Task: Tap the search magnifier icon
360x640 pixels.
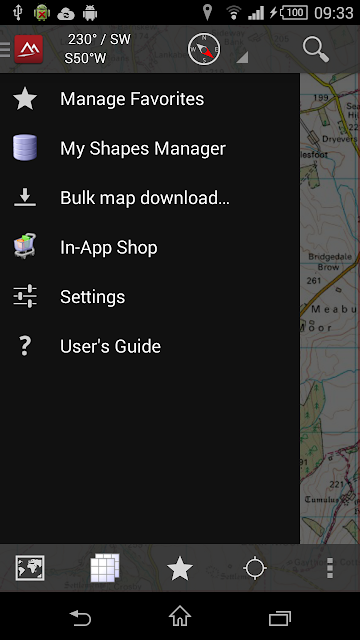Action: [x=316, y=49]
